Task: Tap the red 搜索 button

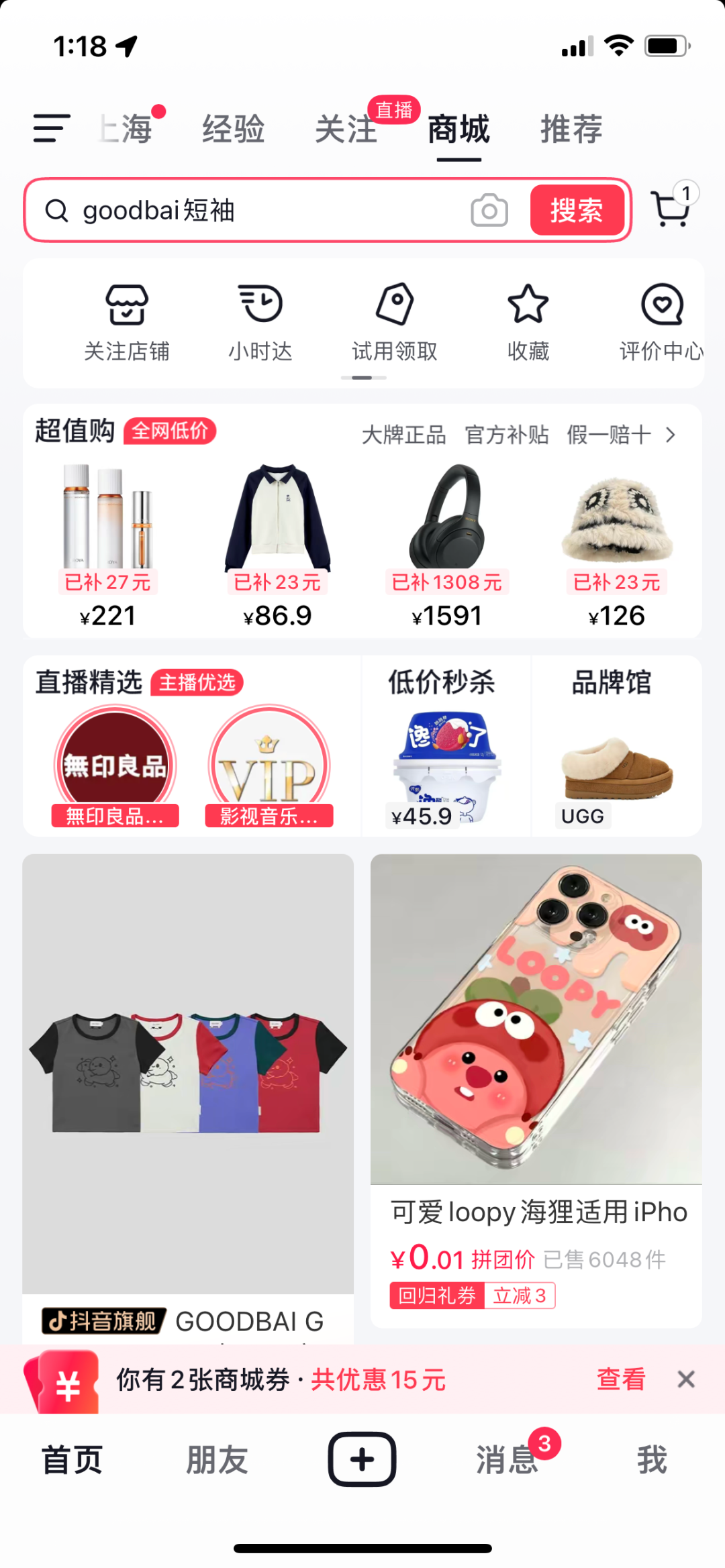Action: pyautogui.click(x=577, y=211)
